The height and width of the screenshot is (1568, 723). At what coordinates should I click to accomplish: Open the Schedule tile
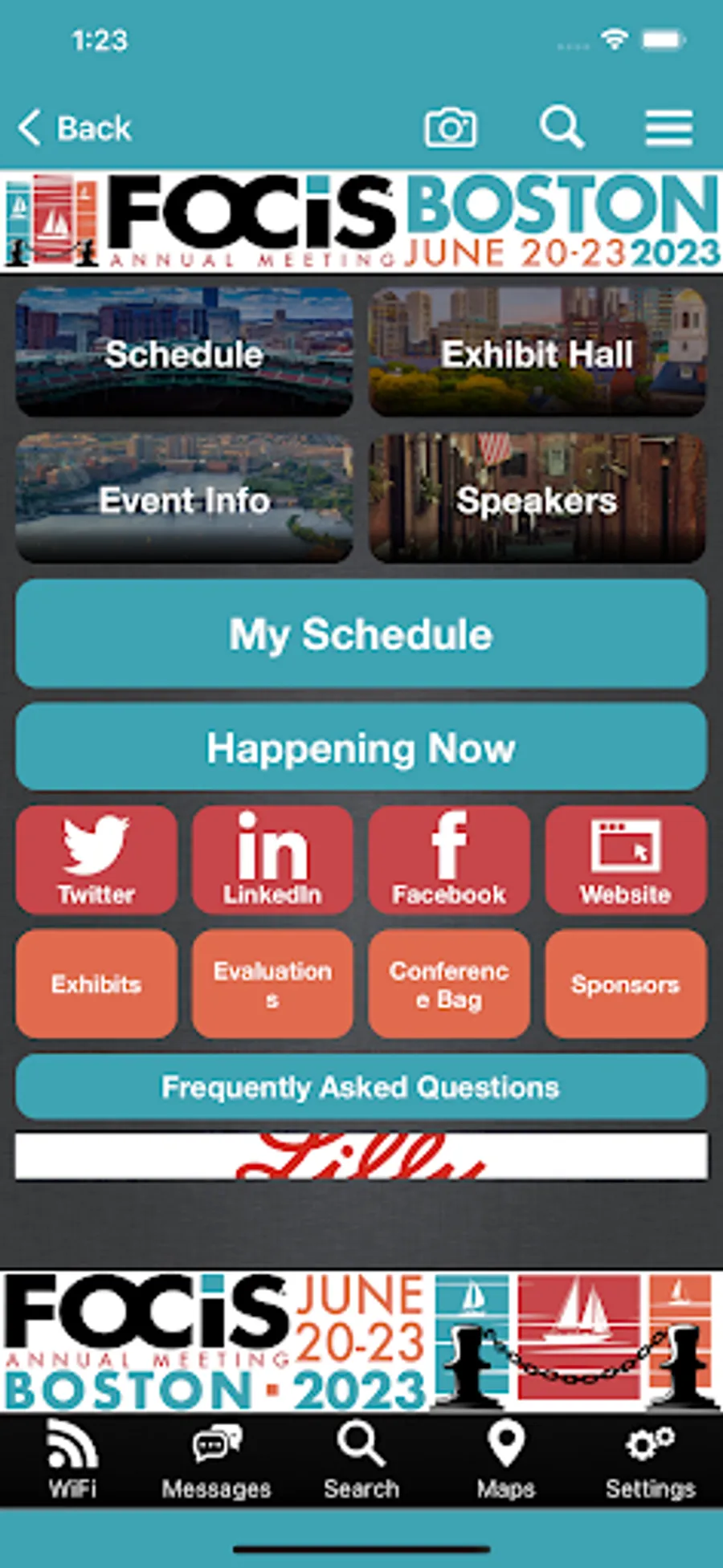184,352
